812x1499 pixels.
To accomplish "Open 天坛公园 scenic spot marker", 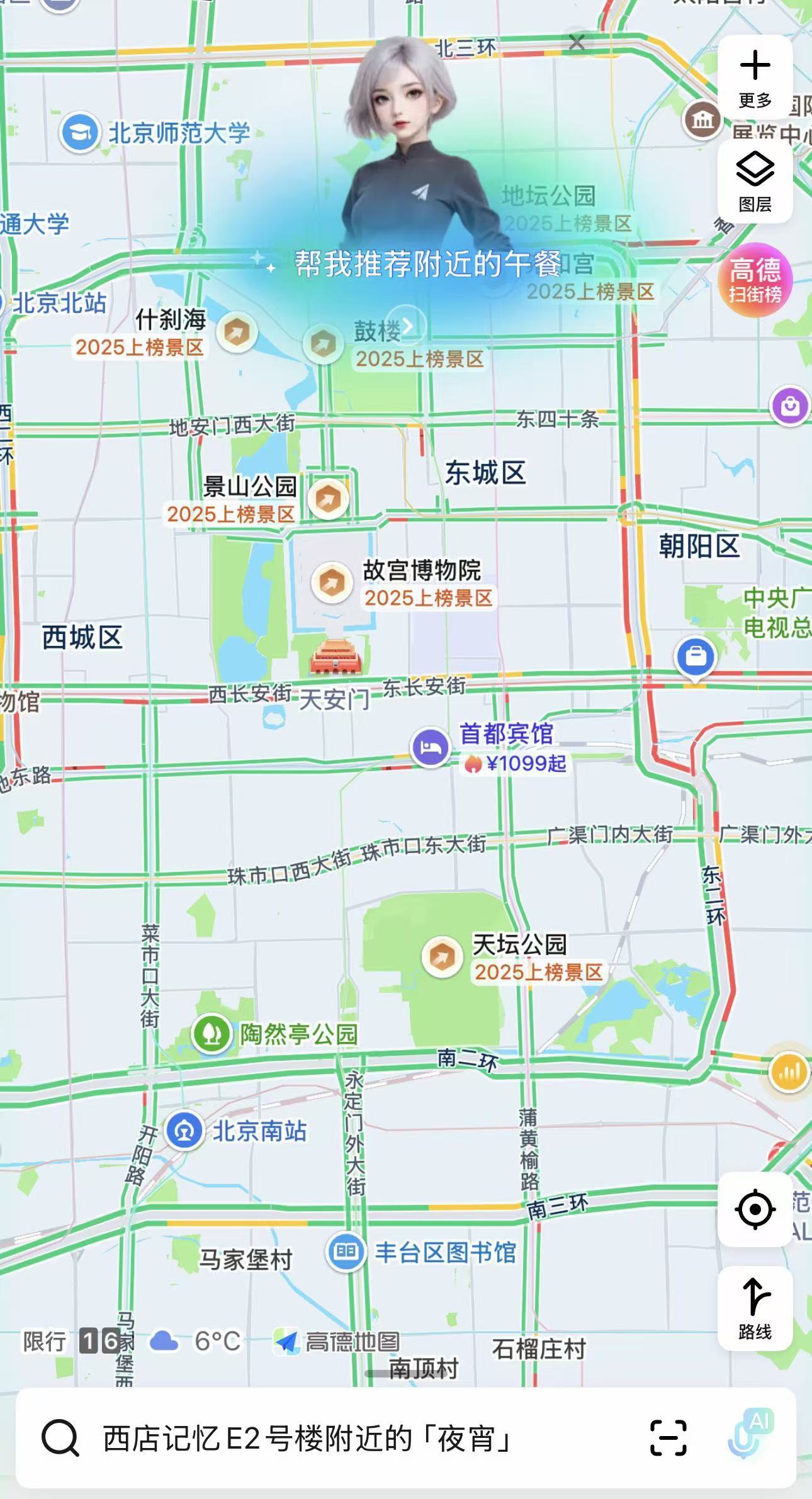I will point(443,956).
